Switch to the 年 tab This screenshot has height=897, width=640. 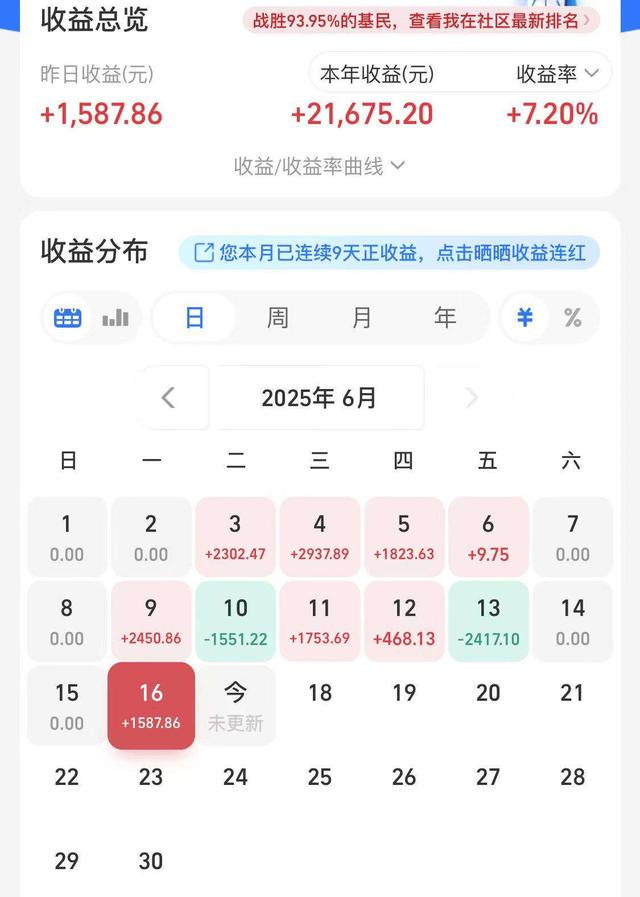tap(445, 318)
